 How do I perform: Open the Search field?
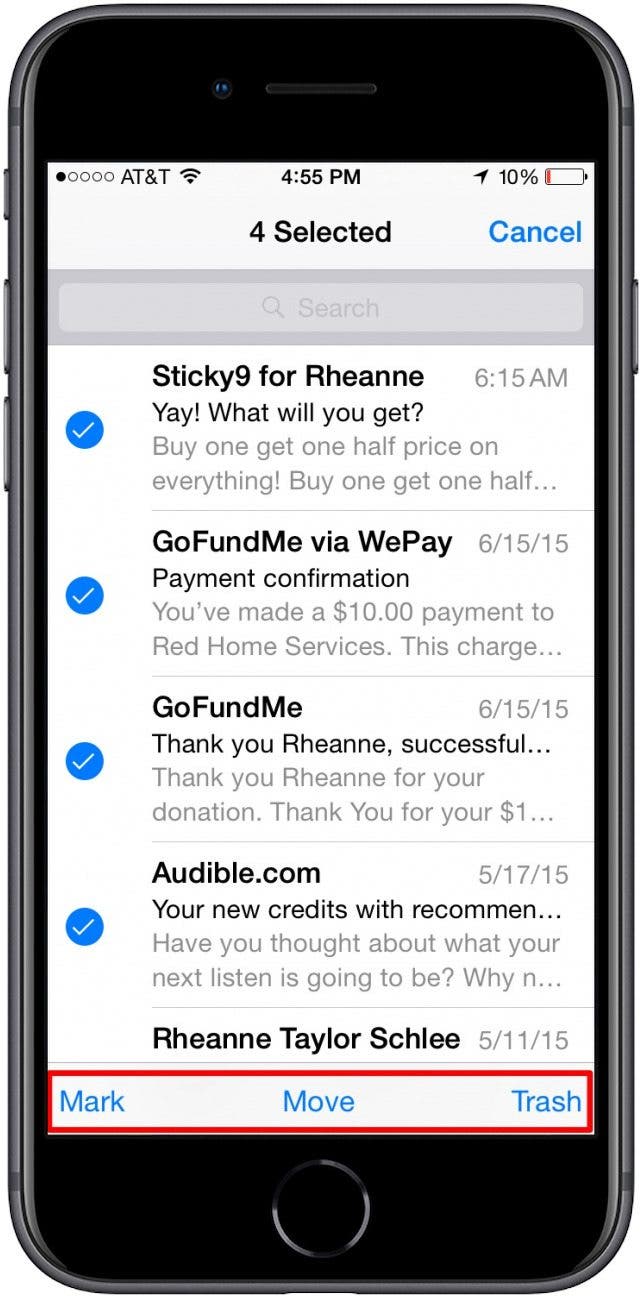point(321,308)
